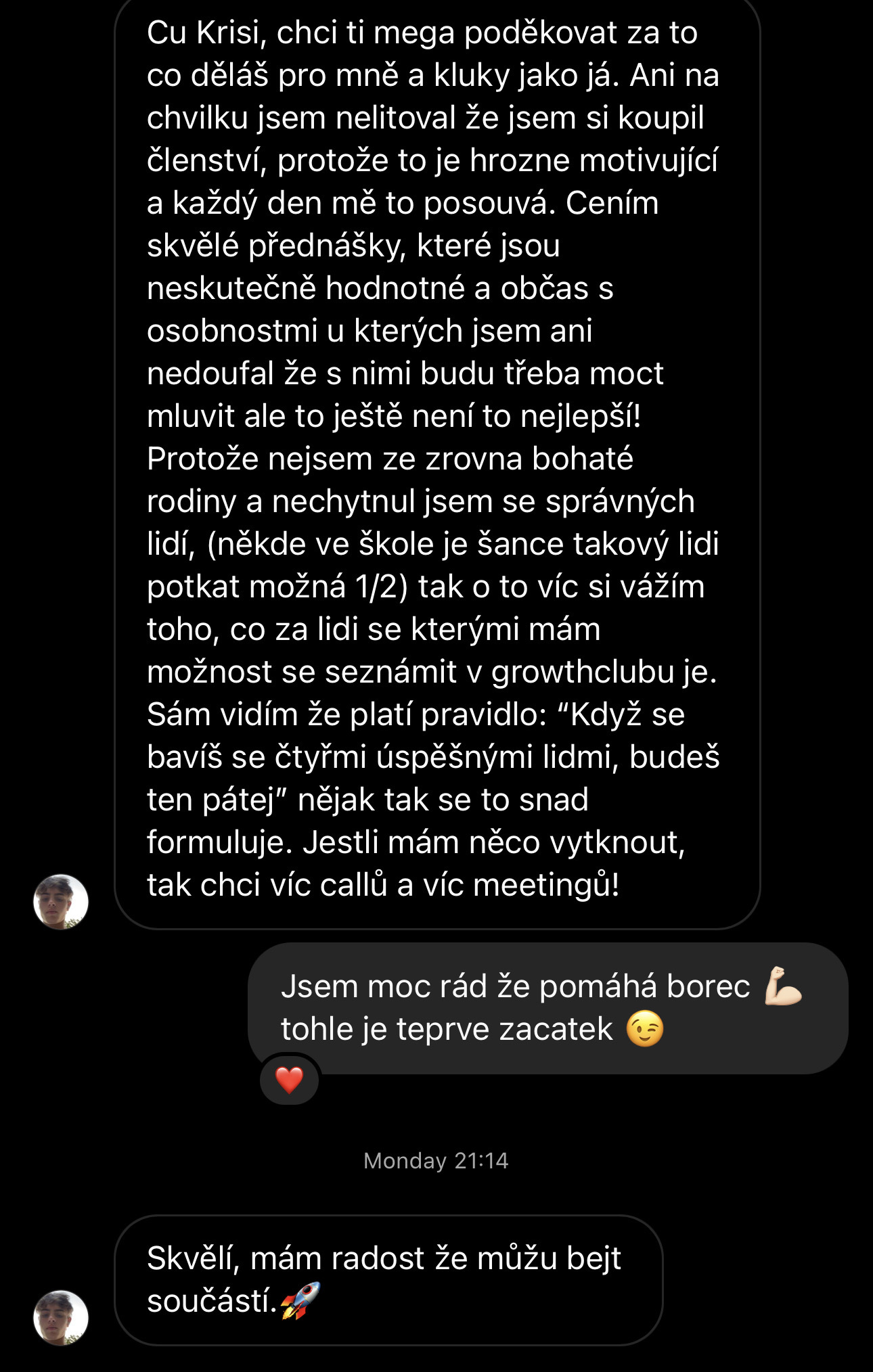Open the avatar next to the "Skvělí" message
Viewport: 873px width, 1372px height.
click(x=61, y=1317)
